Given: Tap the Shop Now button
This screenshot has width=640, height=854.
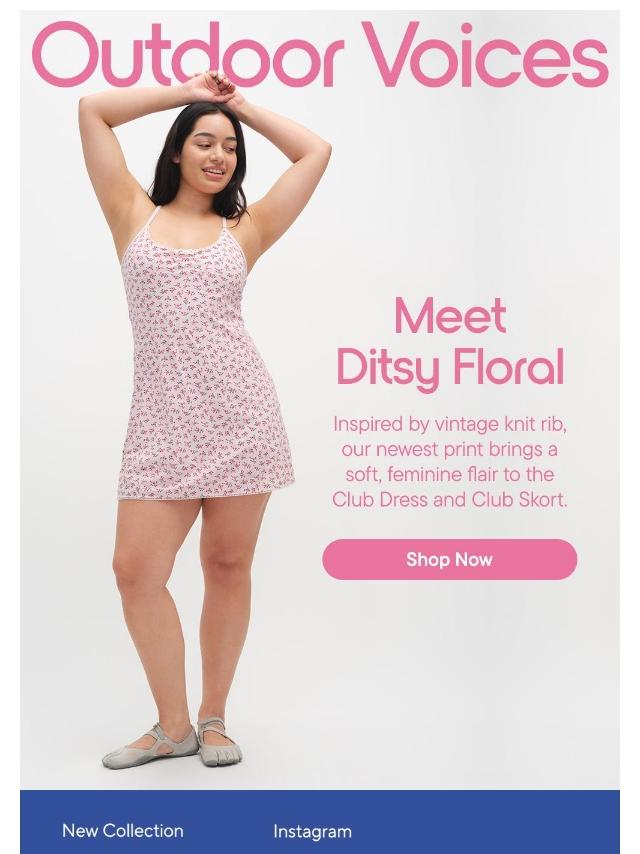Looking at the screenshot, I should [449, 559].
